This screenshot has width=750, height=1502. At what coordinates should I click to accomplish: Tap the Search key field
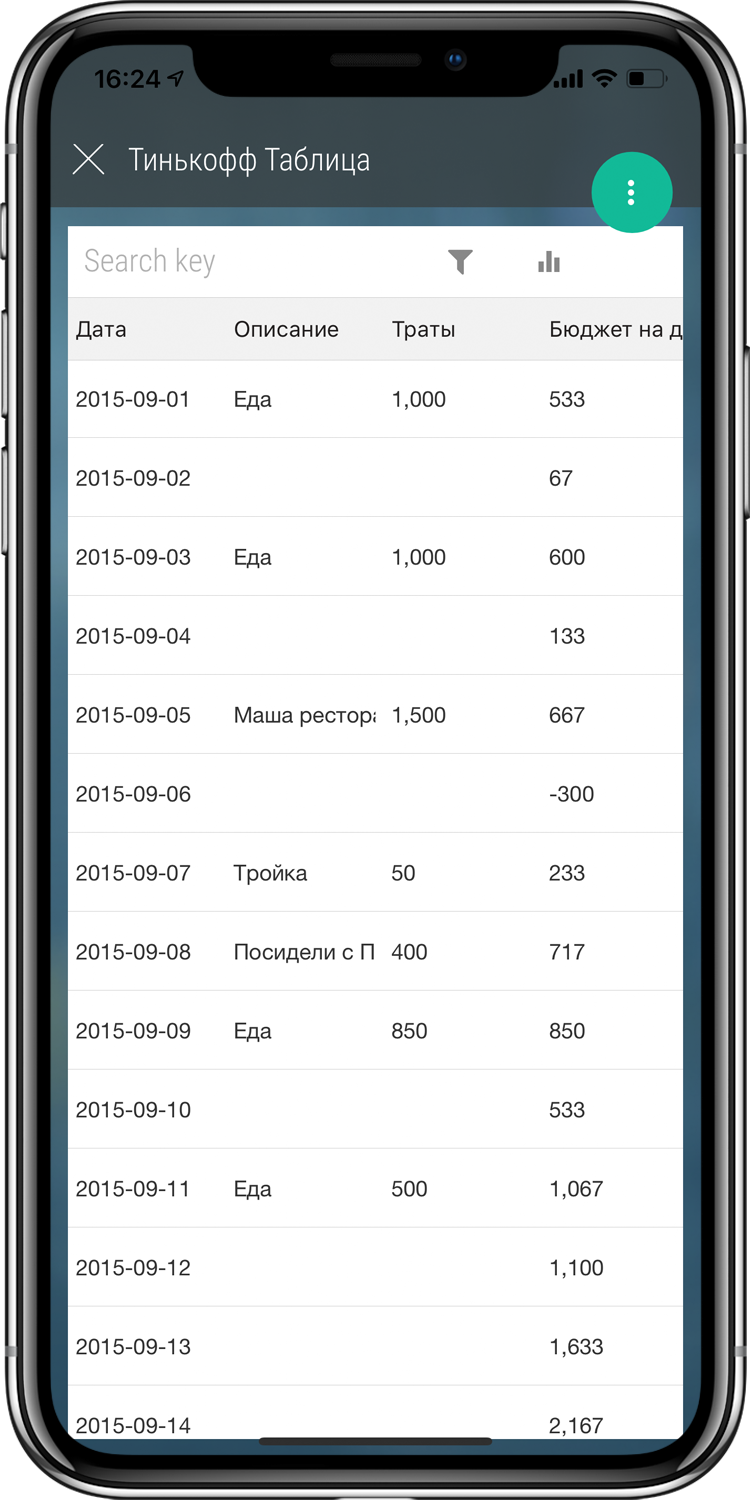point(250,262)
